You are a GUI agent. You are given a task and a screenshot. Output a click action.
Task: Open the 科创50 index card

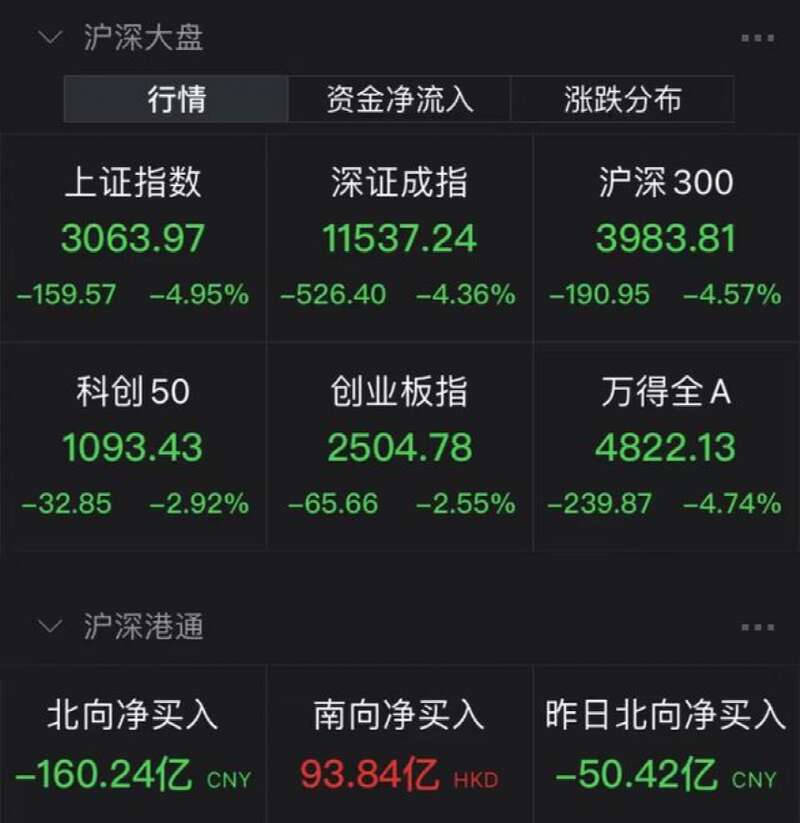pyautogui.click(x=133, y=446)
